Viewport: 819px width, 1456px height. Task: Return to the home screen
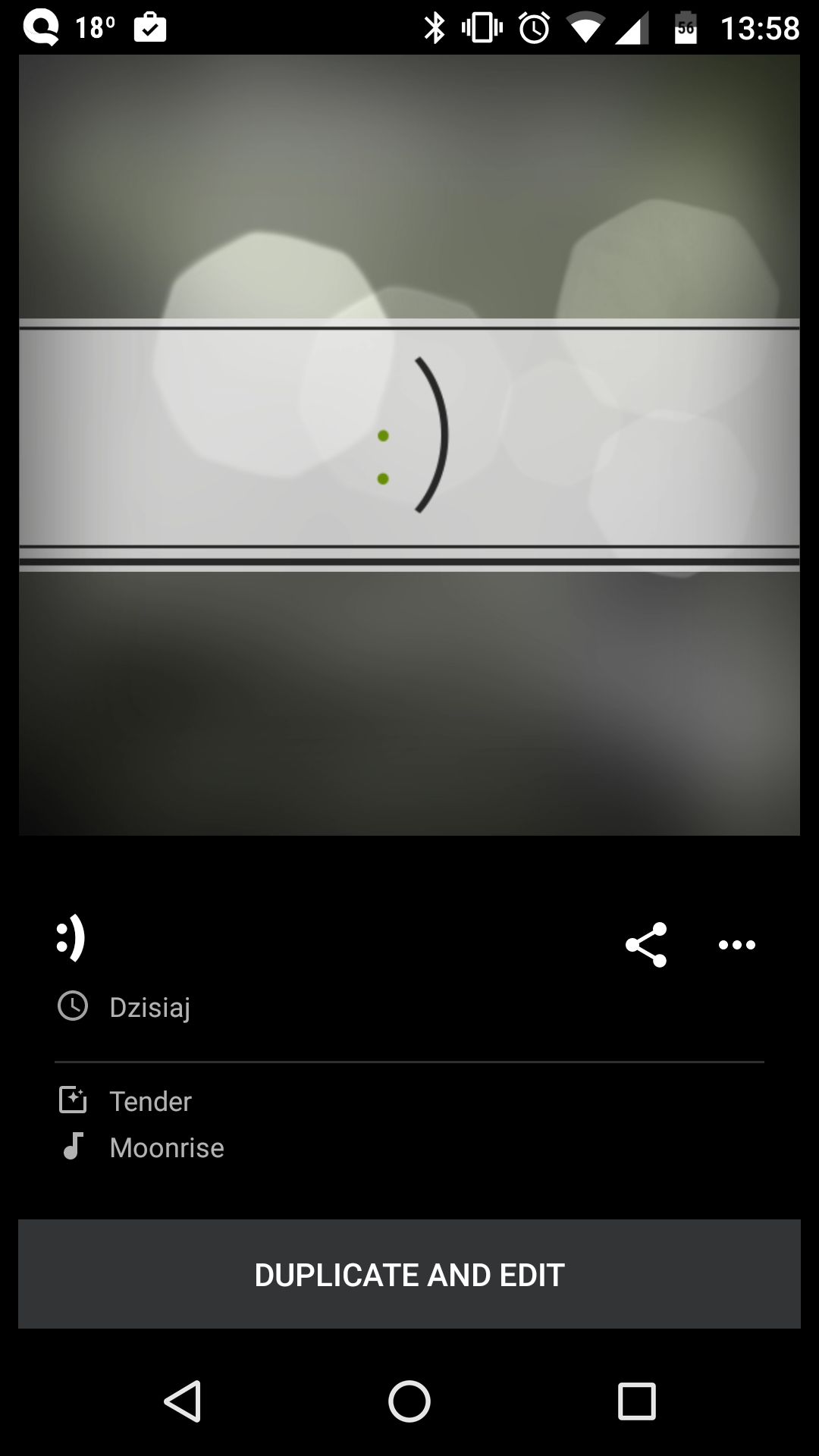pos(409,1401)
